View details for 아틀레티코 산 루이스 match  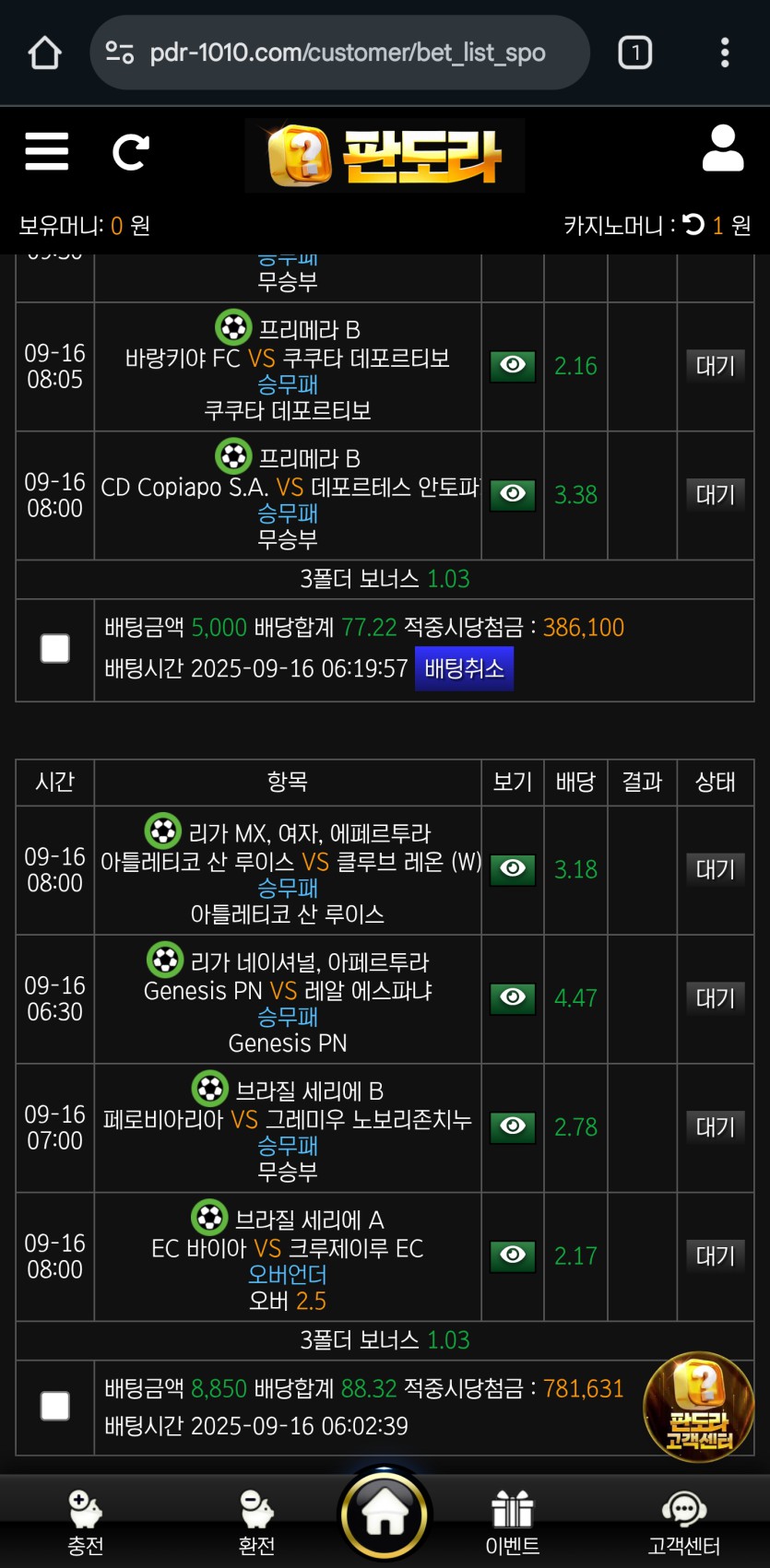click(x=513, y=869)
